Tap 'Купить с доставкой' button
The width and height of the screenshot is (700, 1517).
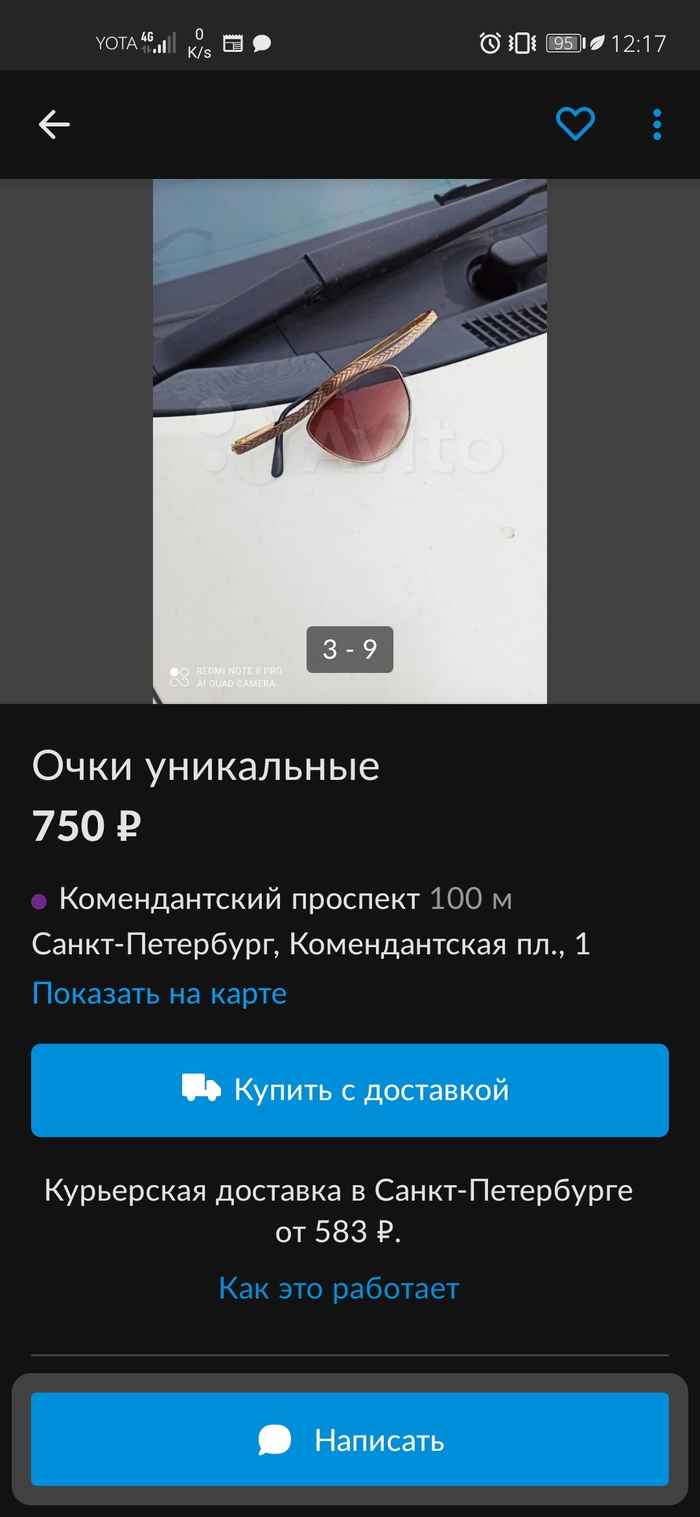coord(349,1090)
